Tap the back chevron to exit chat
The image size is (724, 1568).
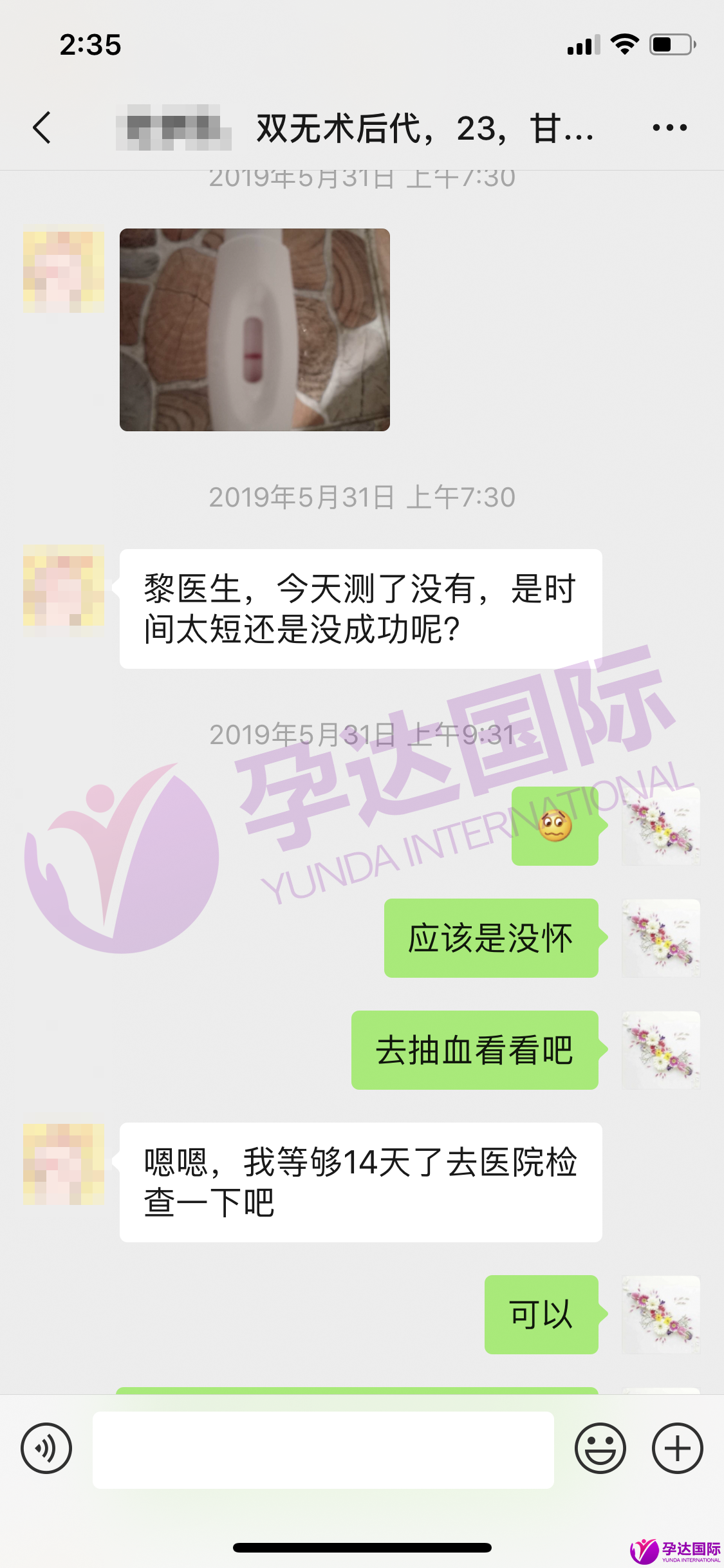(41, 127)
